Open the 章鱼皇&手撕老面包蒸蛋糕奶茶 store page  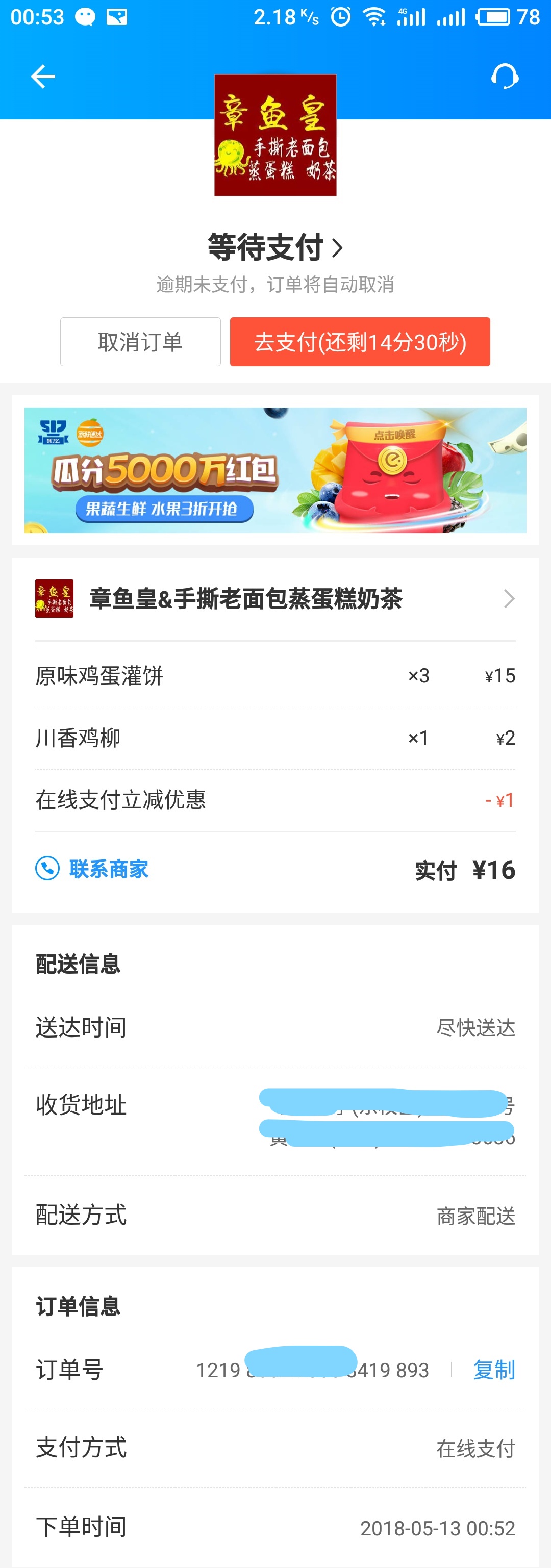click(275, 599)
